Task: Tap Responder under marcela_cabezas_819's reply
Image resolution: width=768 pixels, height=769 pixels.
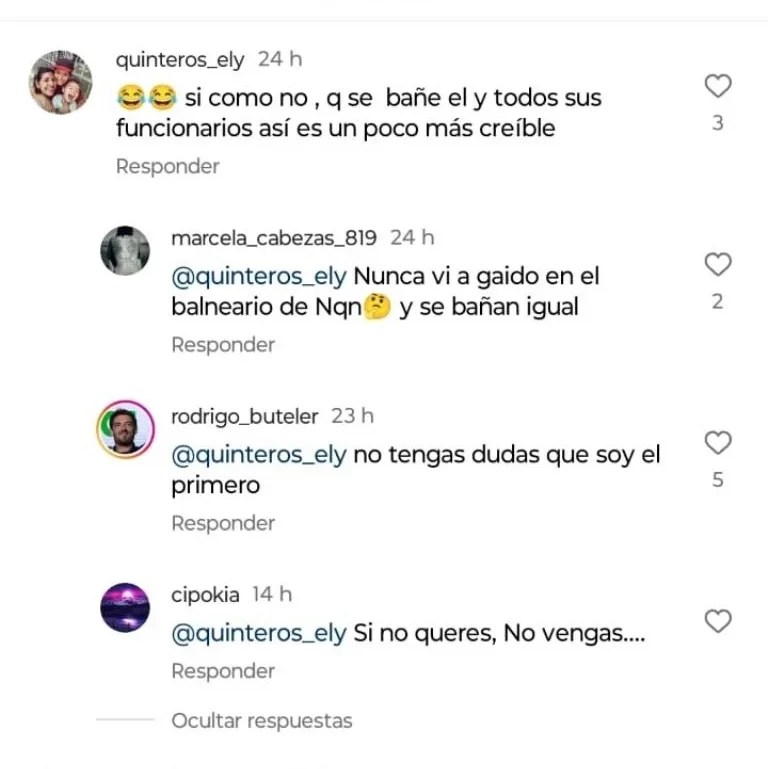Action: [222, 345]
